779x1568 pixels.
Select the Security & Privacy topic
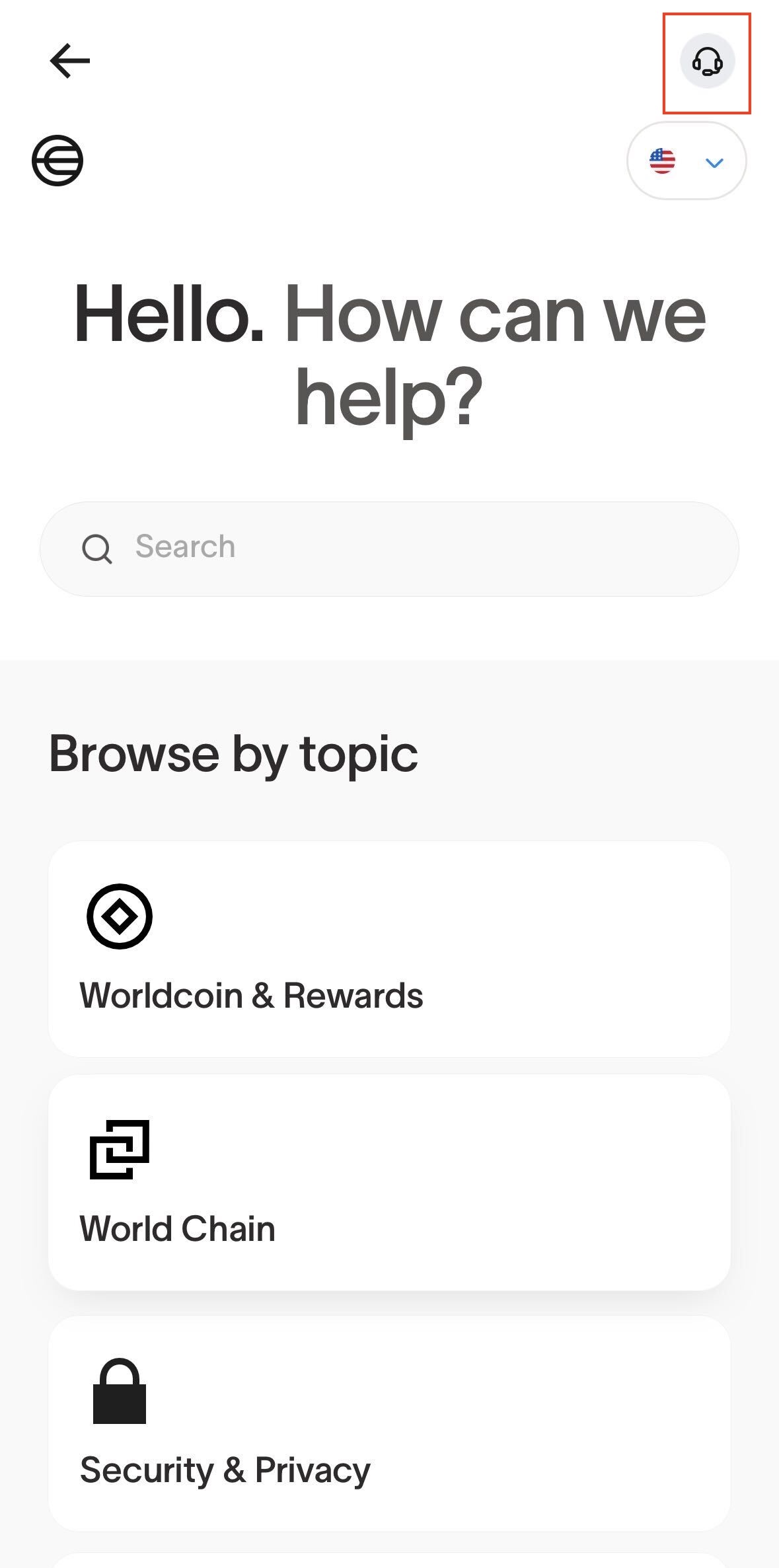pyautogui.click(x=389, y=1423)
